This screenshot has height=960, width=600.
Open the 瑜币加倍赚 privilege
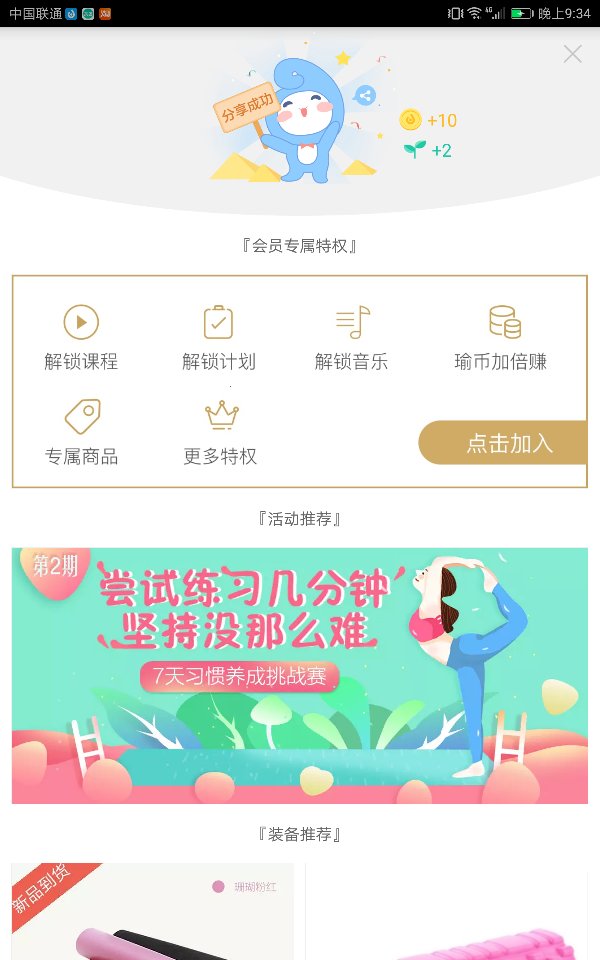pyautogui.click(x=500, y=337)
